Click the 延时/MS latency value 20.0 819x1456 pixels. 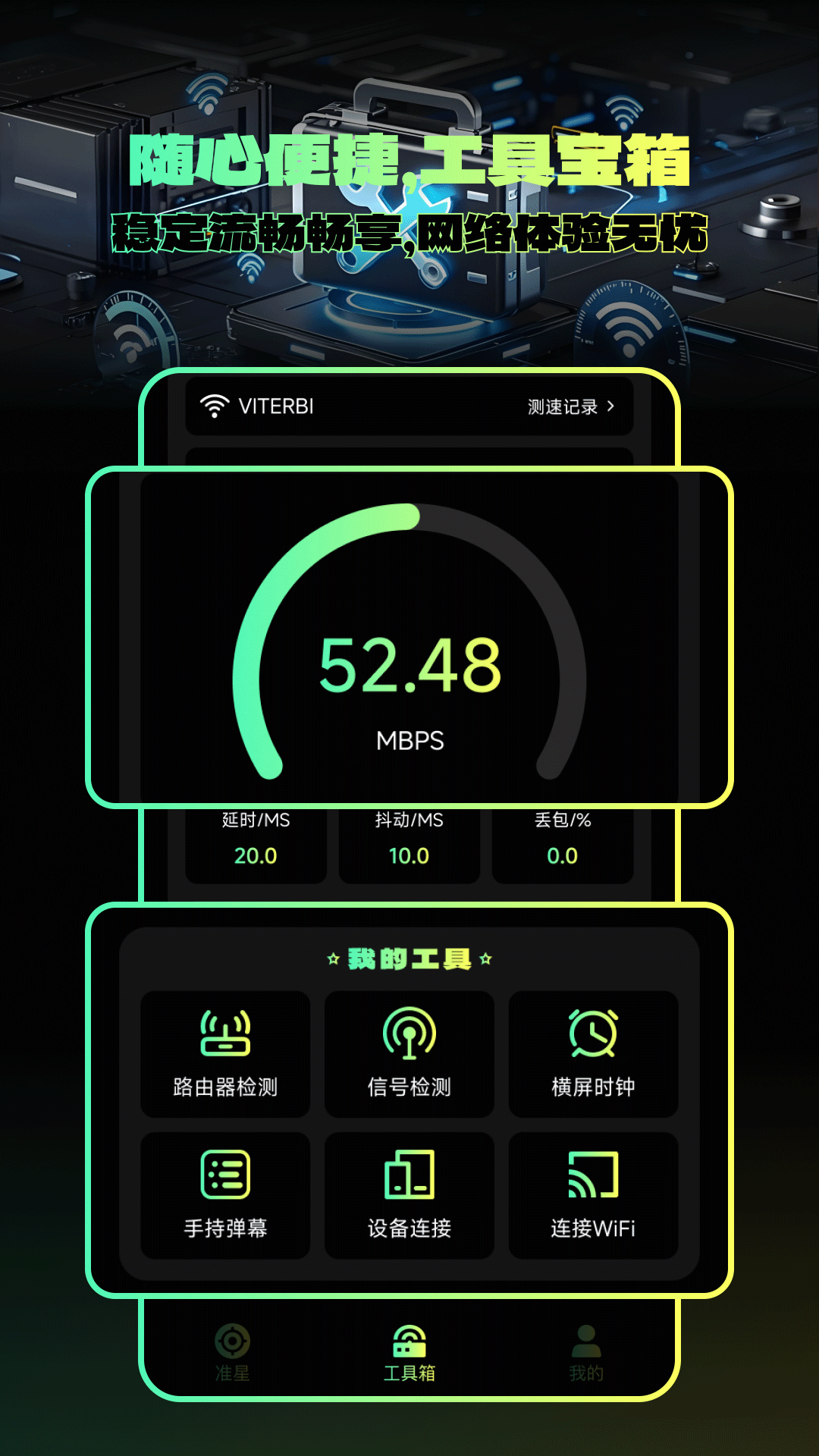(x=257, y=855)
